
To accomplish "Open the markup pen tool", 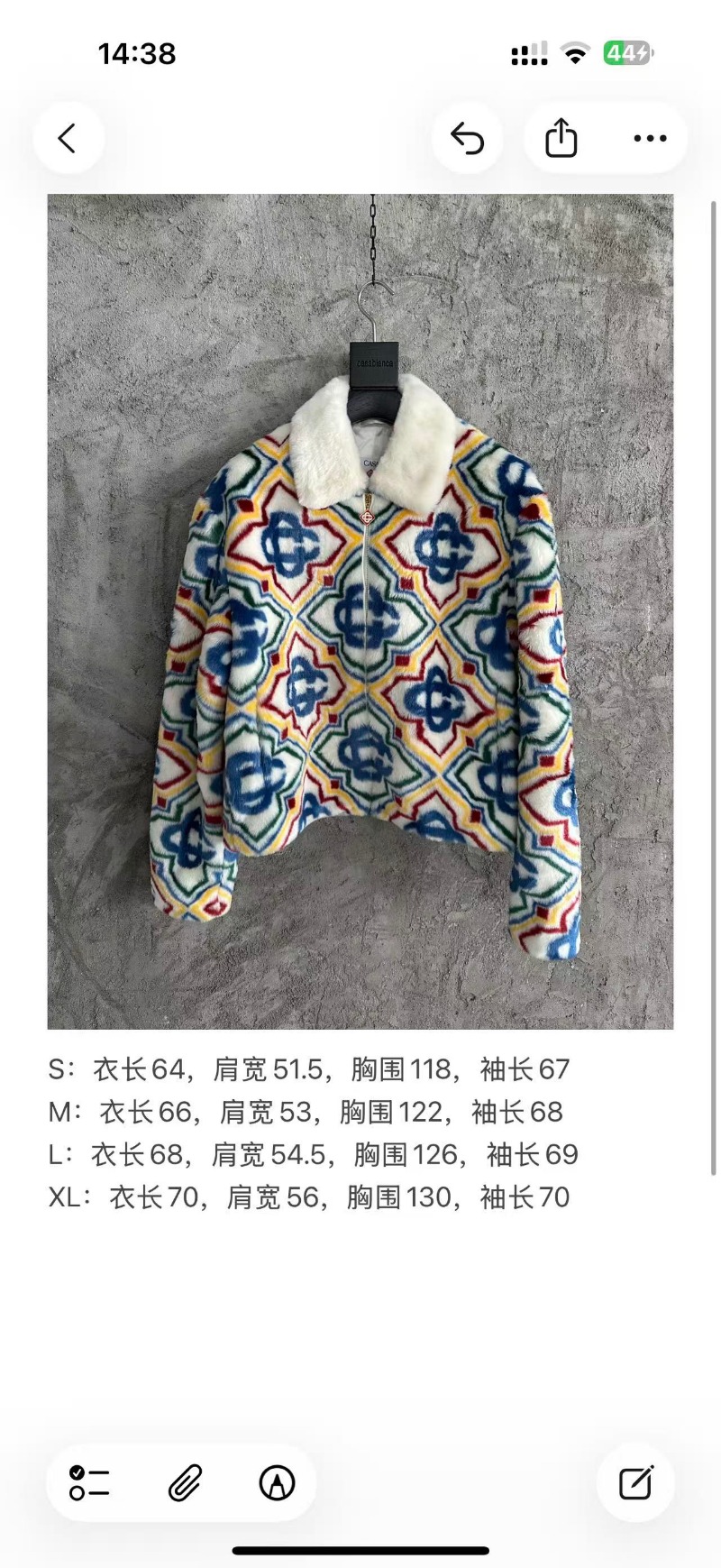I will pyautogui.click(x=277, y=1482).
